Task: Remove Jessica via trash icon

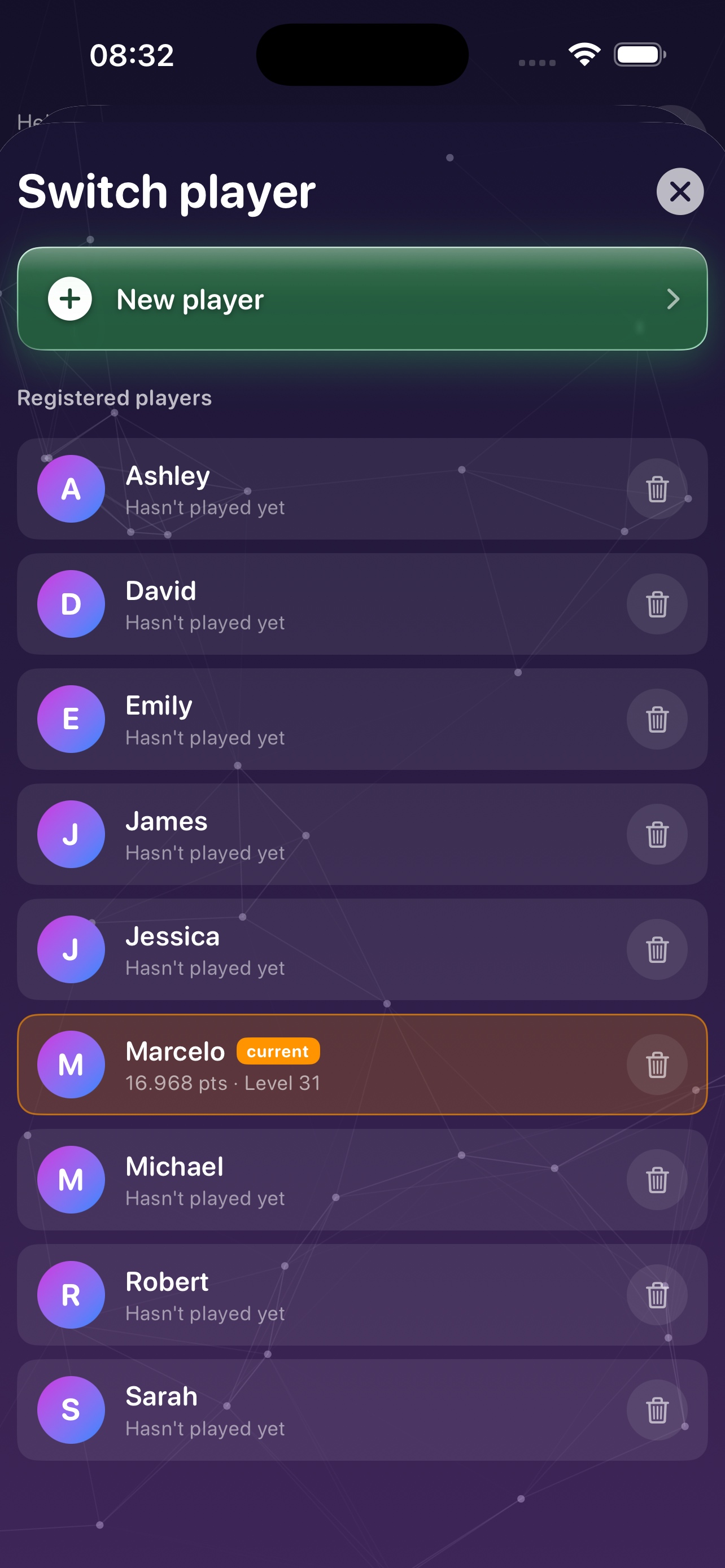Action: tap(657, 949)
